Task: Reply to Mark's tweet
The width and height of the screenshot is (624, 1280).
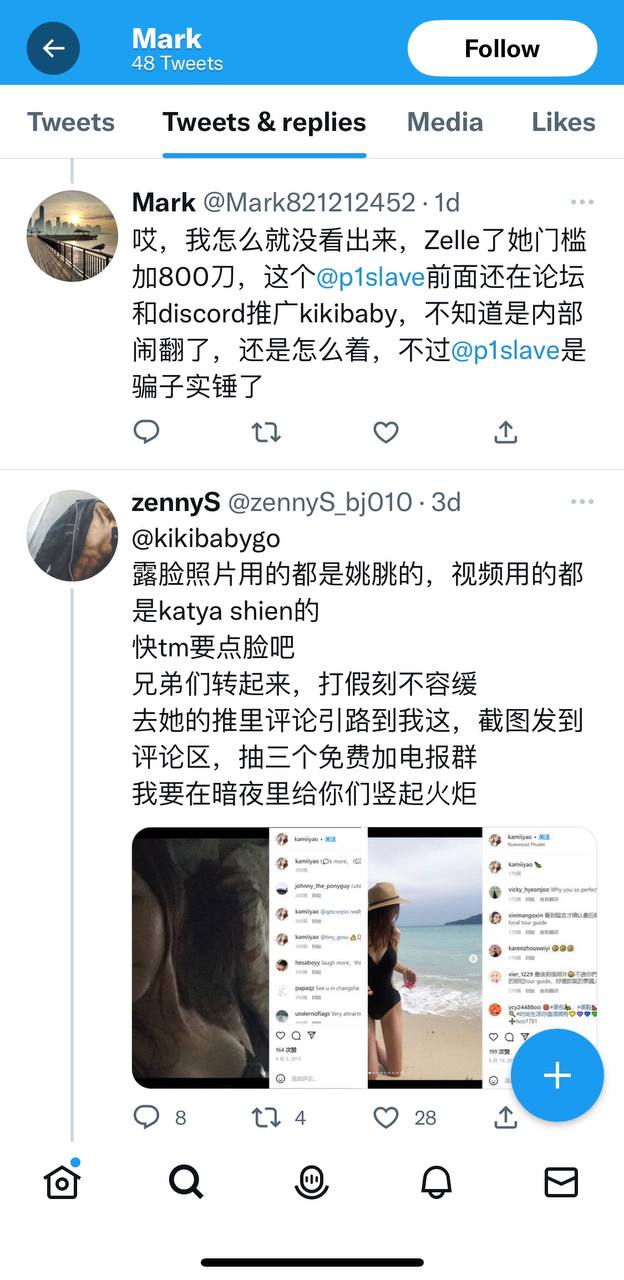Action: pos(147,432)
